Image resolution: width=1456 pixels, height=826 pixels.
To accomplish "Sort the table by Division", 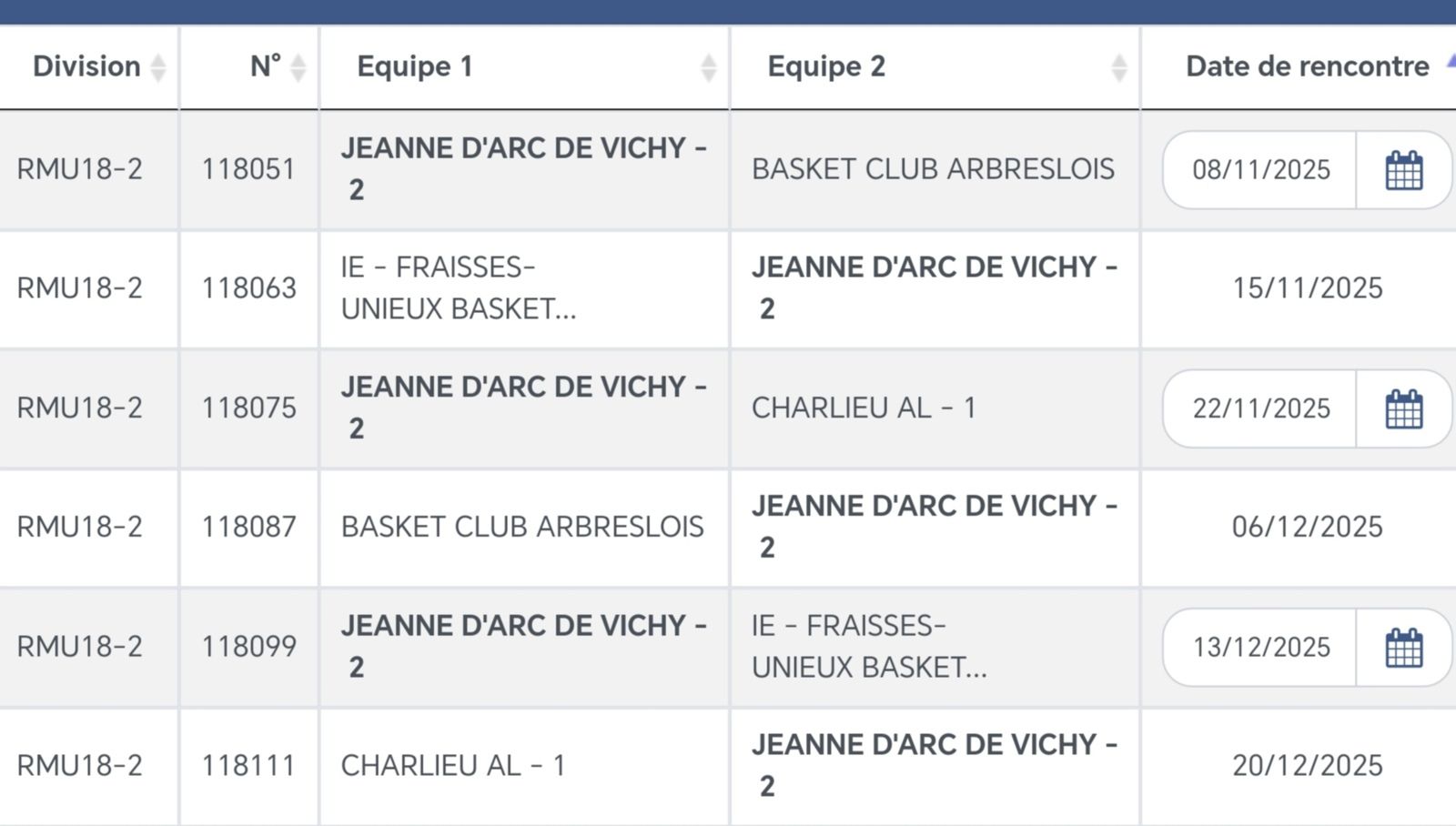I will tap(157, 67).
